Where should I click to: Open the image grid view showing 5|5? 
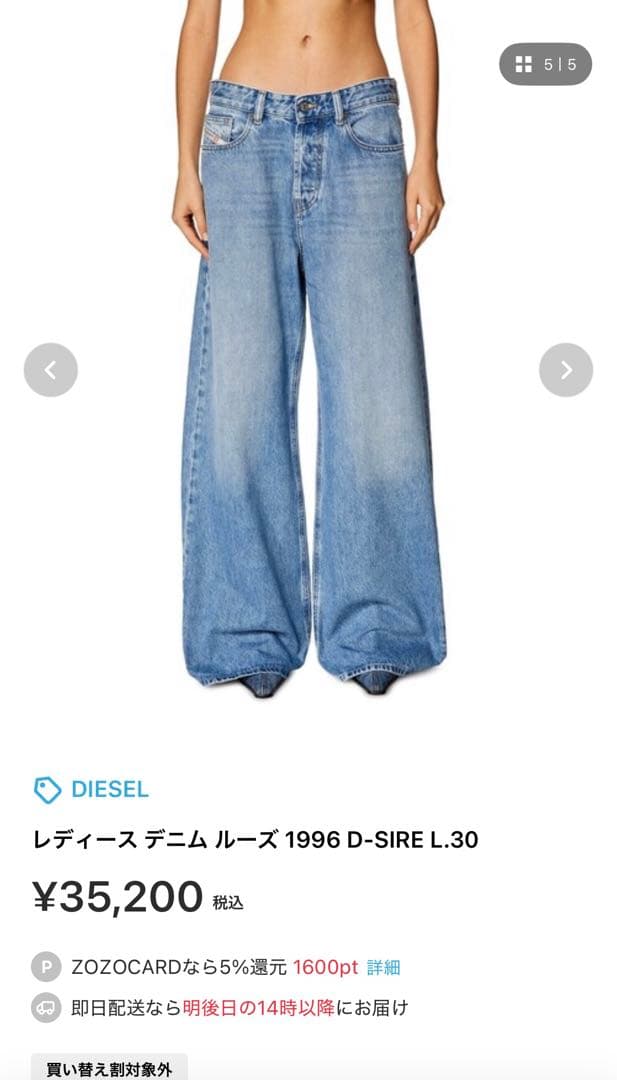pos(545,65)
